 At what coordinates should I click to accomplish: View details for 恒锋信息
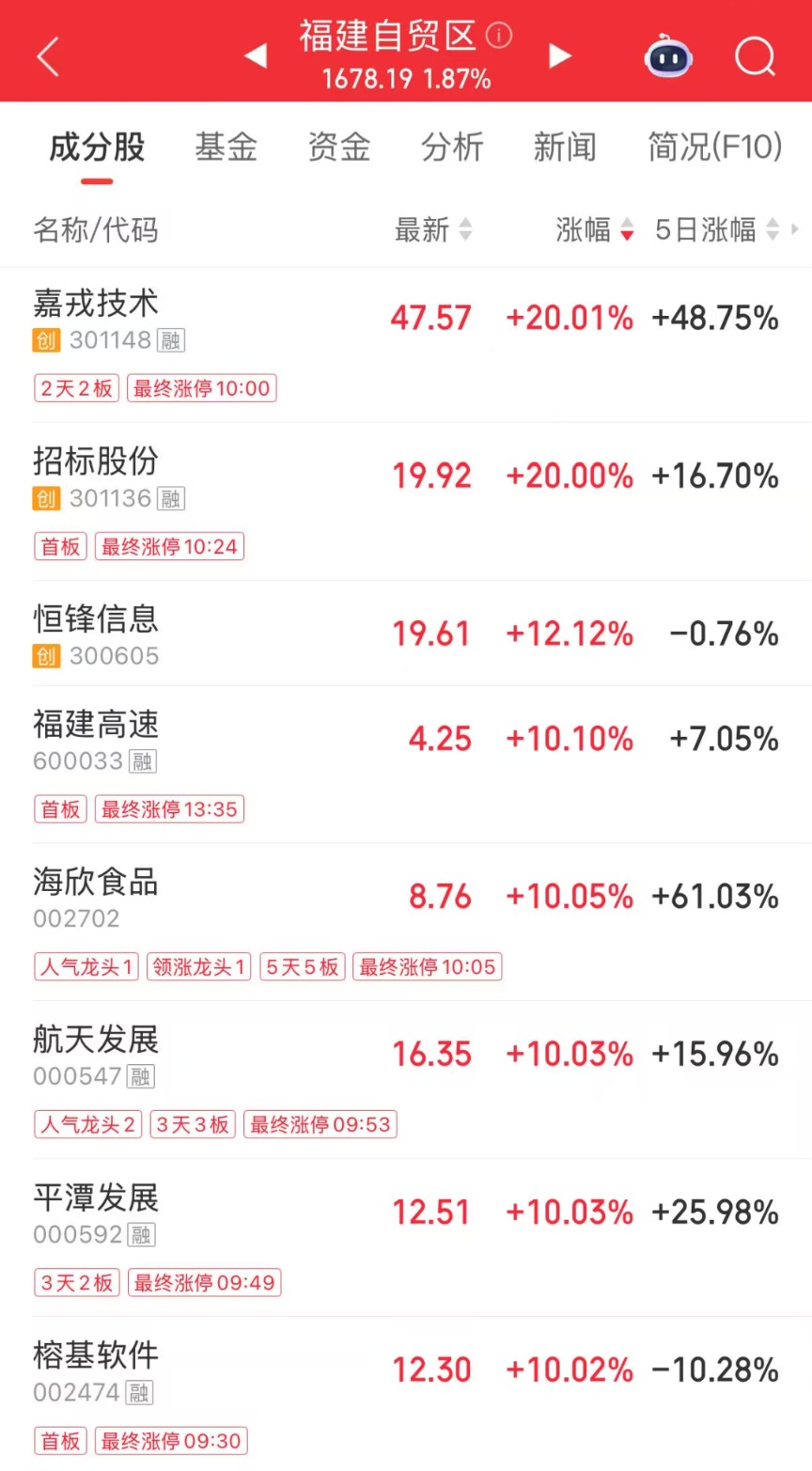[x=96, y=619]
